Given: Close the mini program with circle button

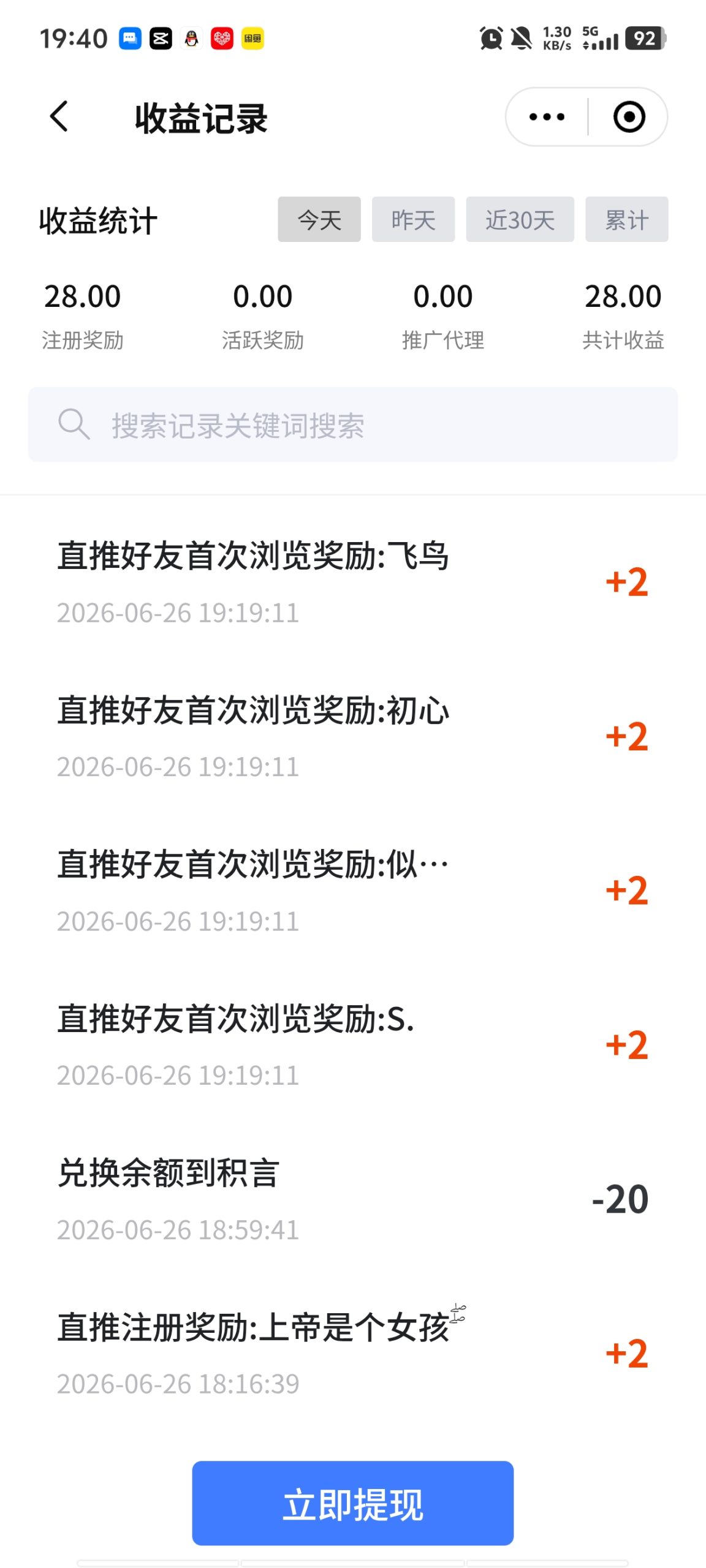Looking at the screenshot, I should [x=629, y=116].
